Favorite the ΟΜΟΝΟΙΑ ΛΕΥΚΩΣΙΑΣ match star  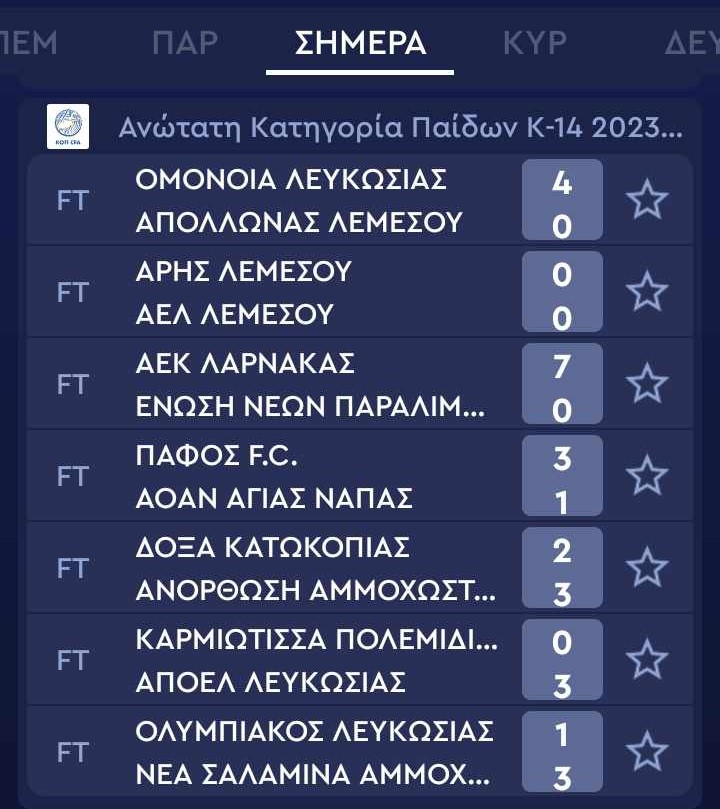pyautogui.click(x=646, y=201)
